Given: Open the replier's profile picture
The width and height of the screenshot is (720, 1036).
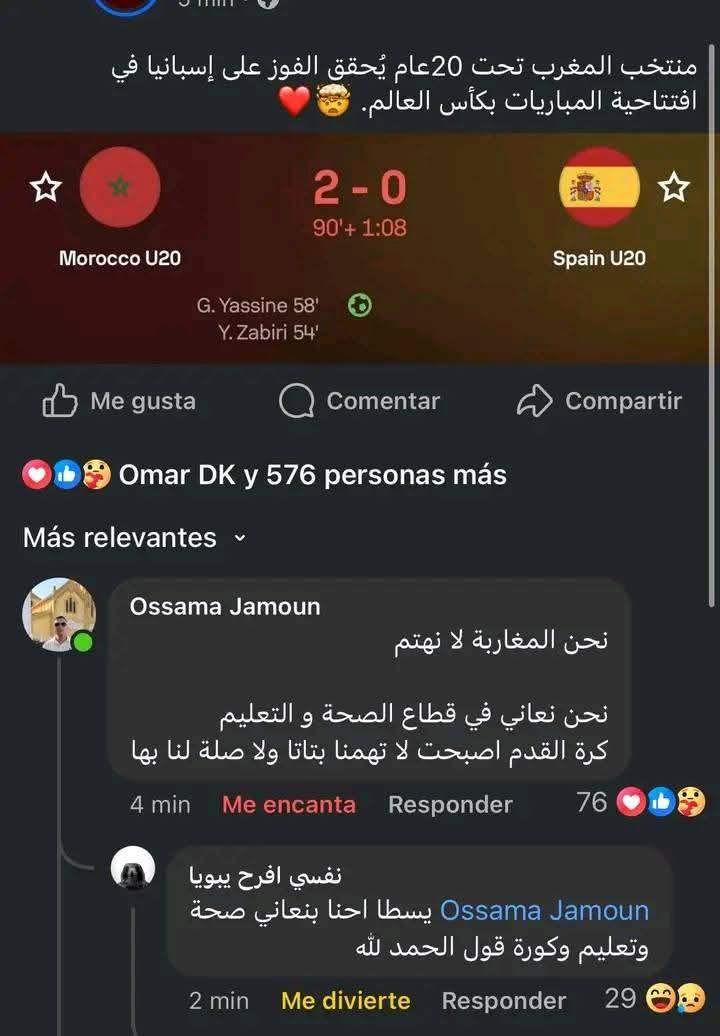Looking at the screenshot, I should point(133,868).
